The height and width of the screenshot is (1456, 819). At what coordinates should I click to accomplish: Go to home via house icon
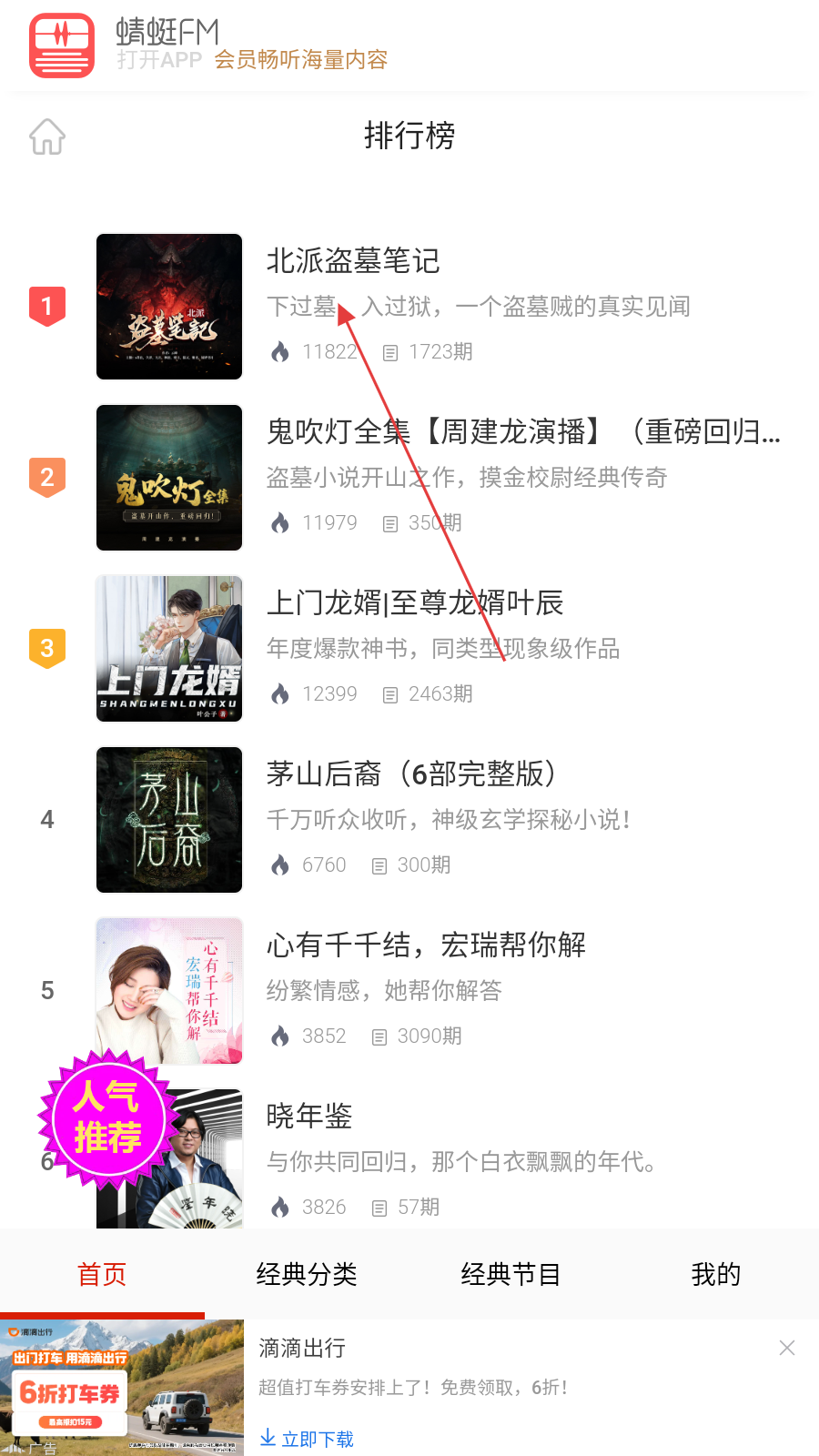point(47,136)
